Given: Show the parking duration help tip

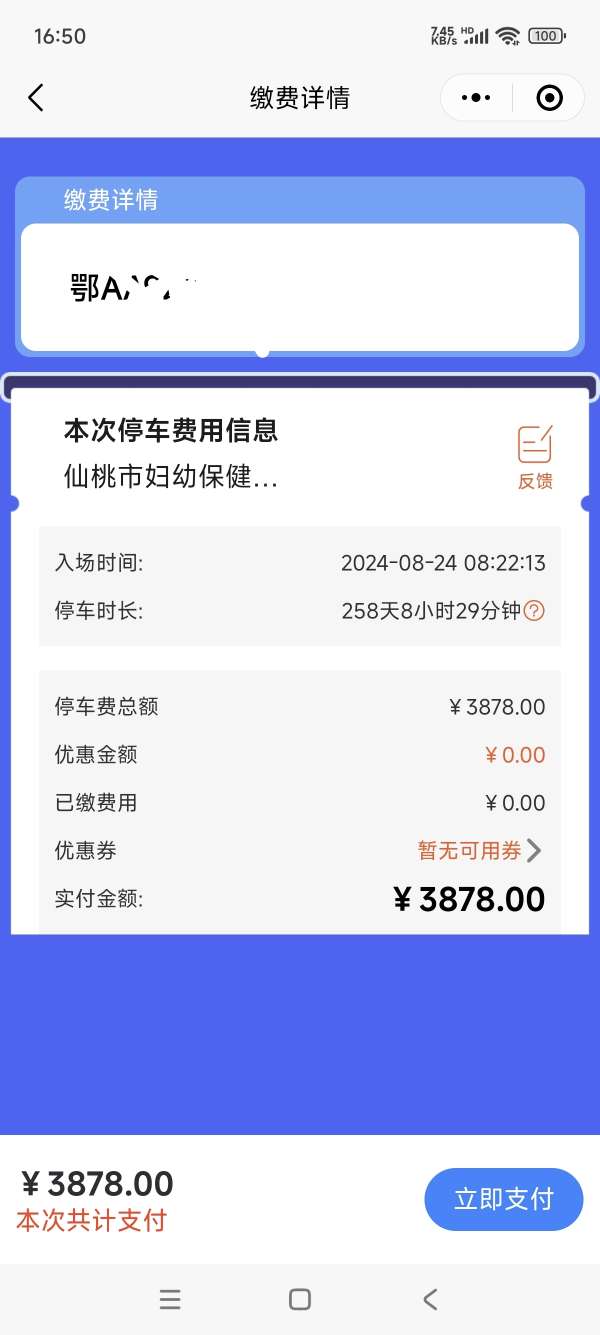Looking at the screenshot, I should 535,611.
